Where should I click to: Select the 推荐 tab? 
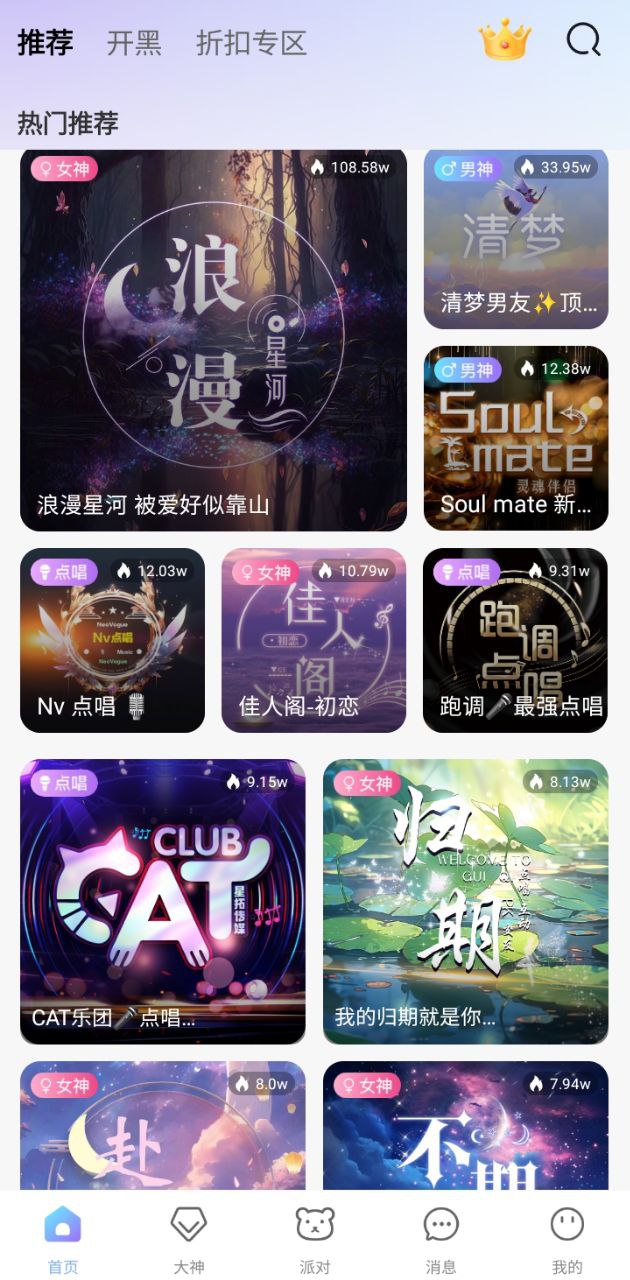pyautogui.click(x=45, y=43)
